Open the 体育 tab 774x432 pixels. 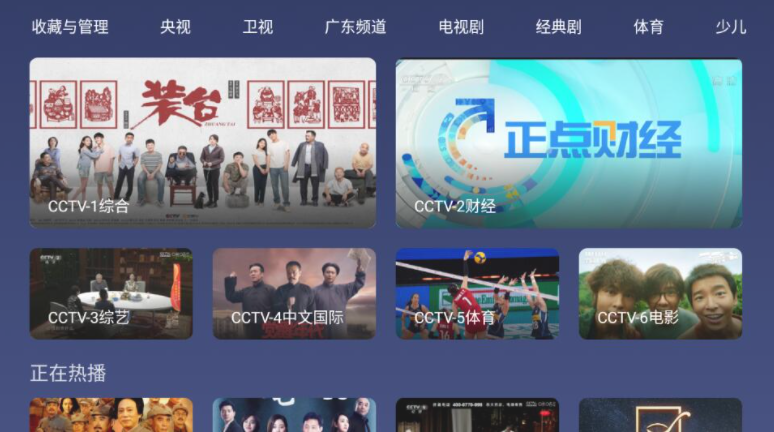(648, 27)
